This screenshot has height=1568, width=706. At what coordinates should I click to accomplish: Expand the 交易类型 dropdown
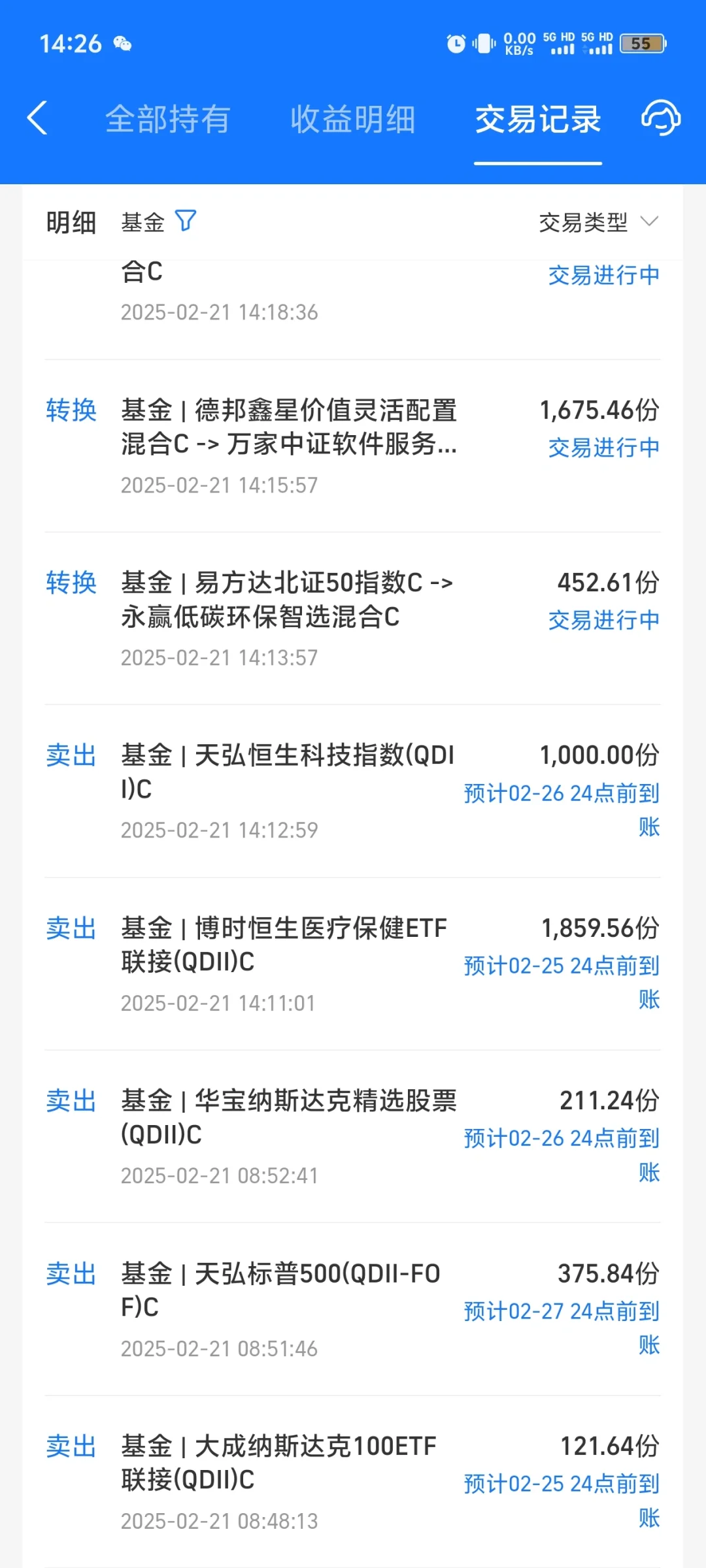(597, 222)
